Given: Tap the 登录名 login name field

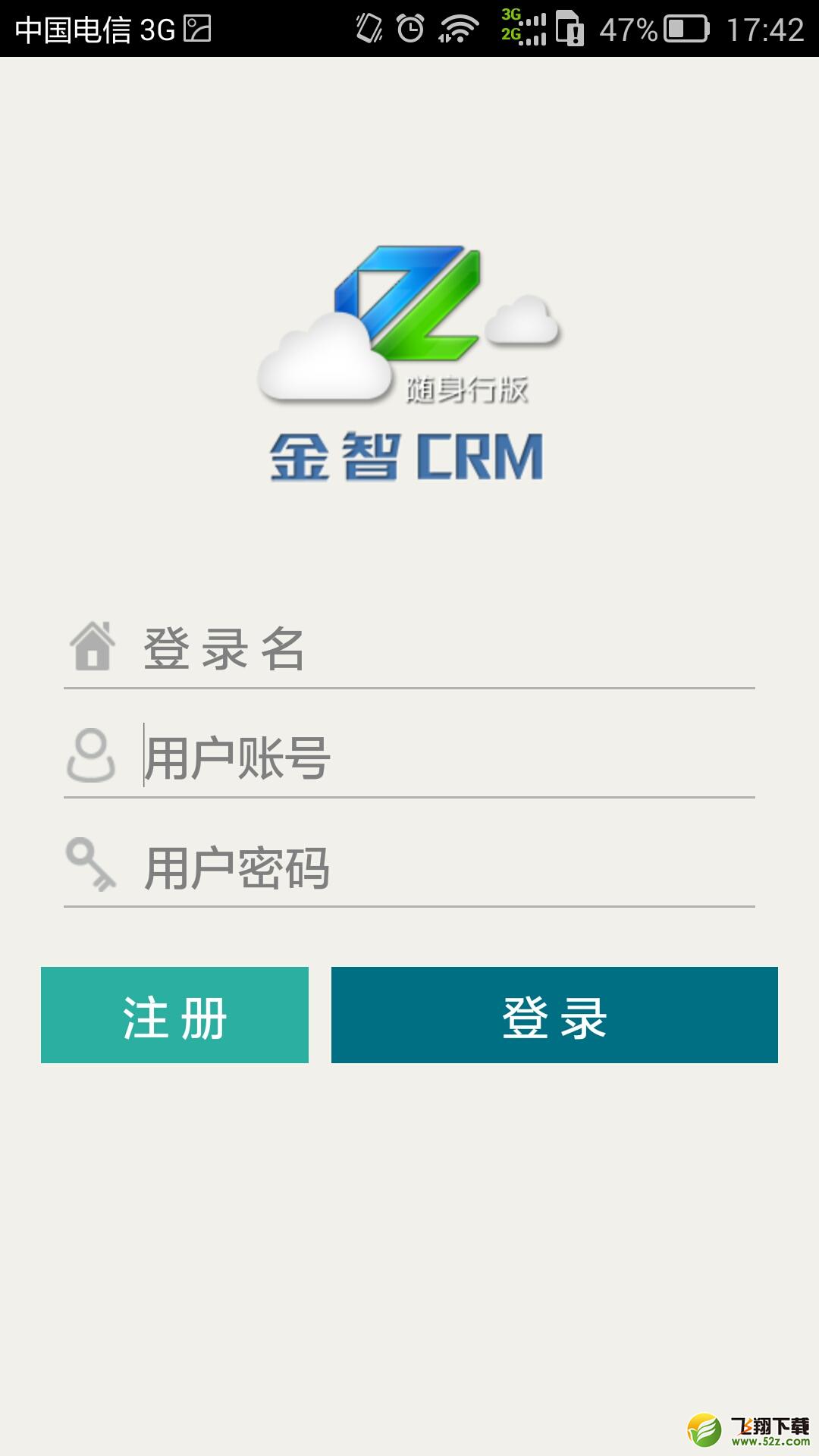Looking at the screenshot, I should click(x=409, y=649).
